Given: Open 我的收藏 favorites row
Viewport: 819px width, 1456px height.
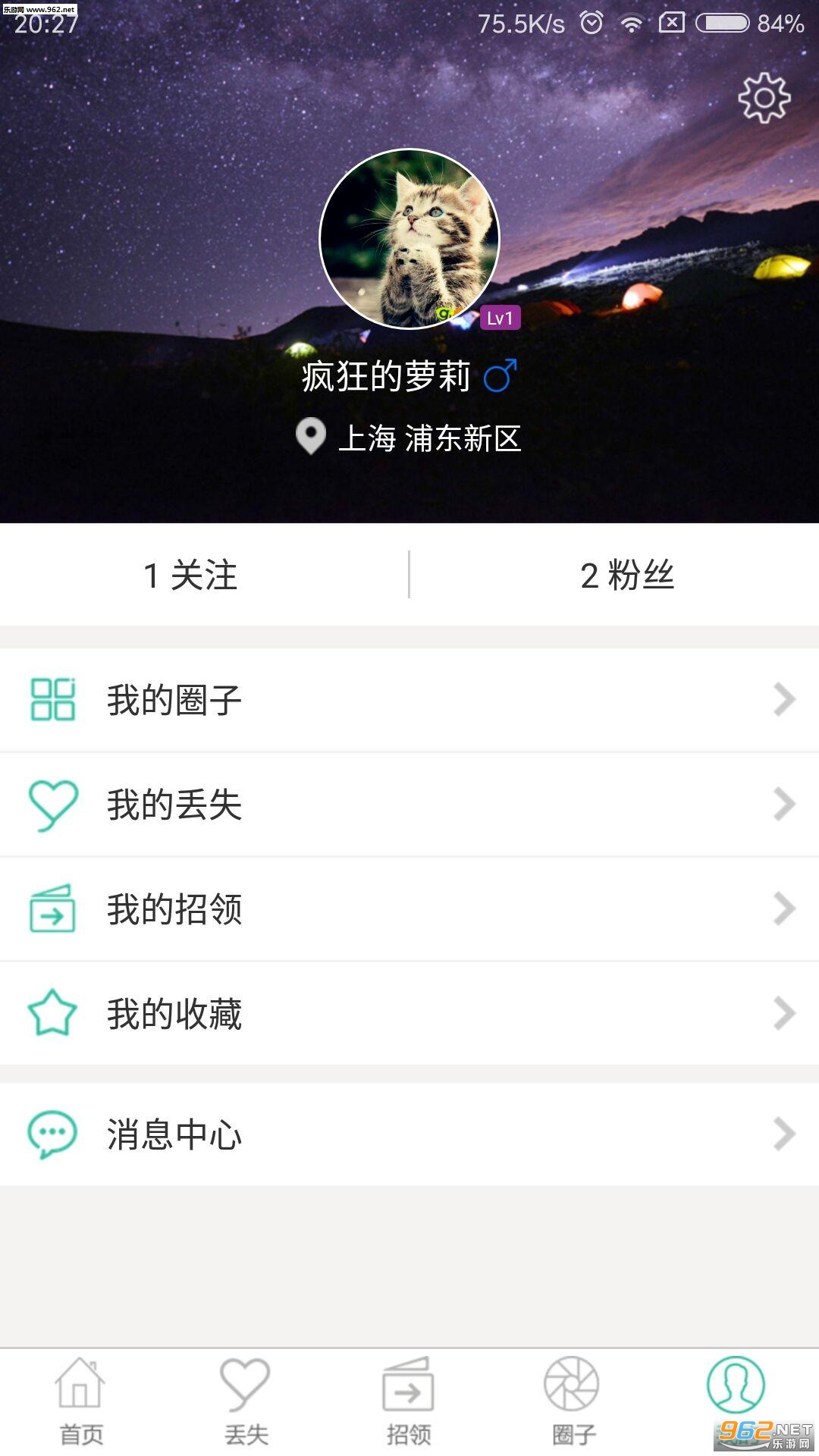Looking at the screenshot, I should 409,1013.
